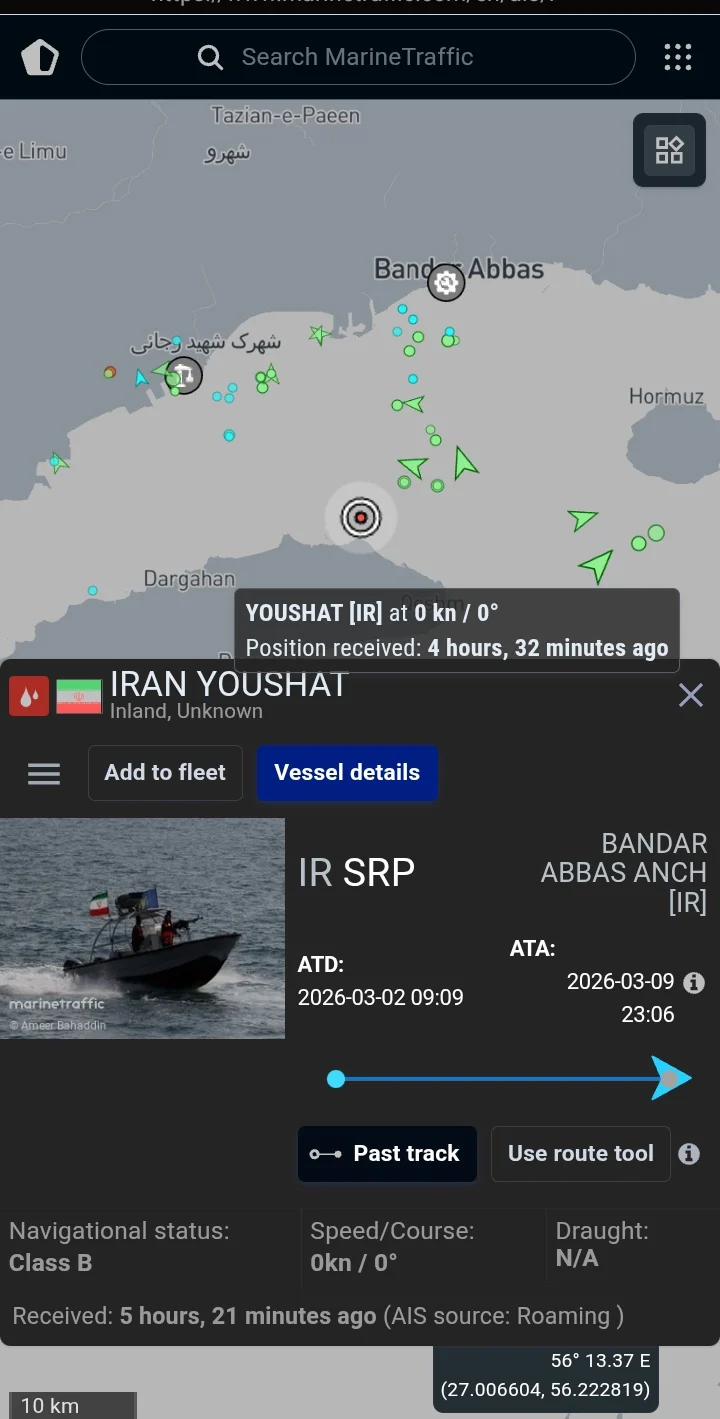This screenshot has height=1419, width=720.
Task: Show the vessel's Past track
Action: pos(387,1154)
